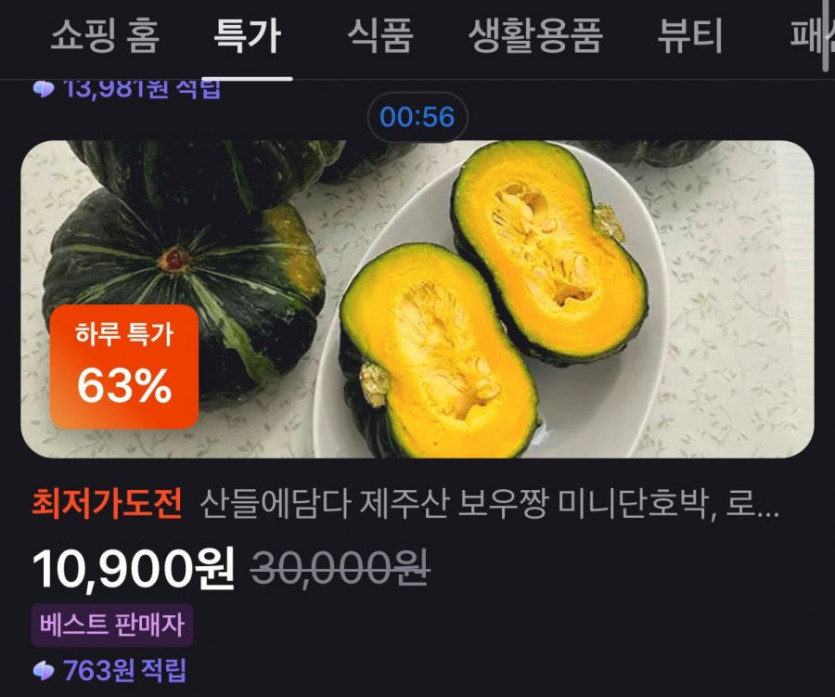Select the 특가 tab
The height and width of the screenshot is (697, 835).
247,37
